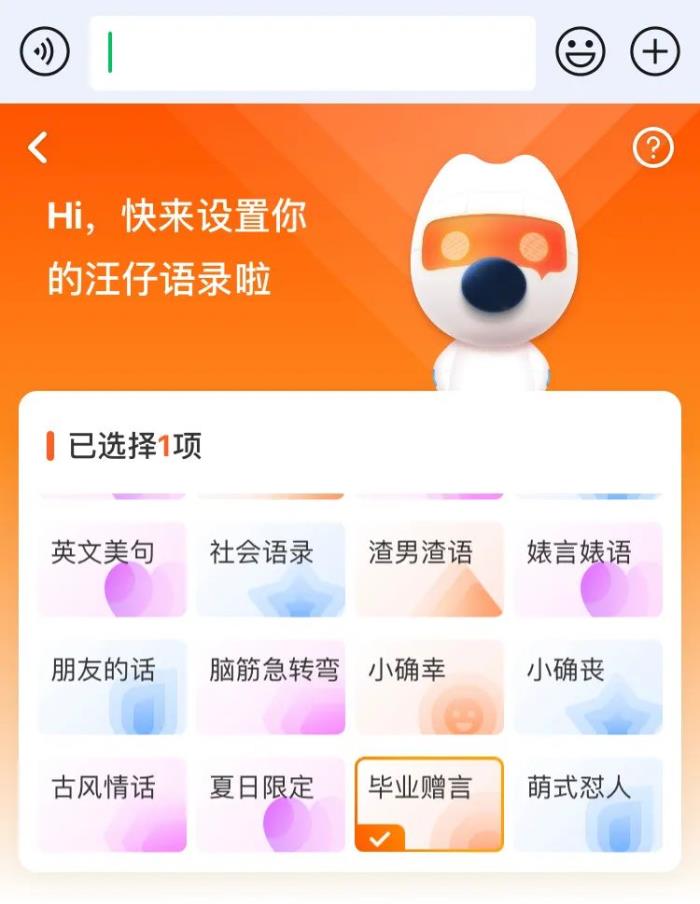
Task: Choose the 萌式怼人 category
Action: coord(588,804)
